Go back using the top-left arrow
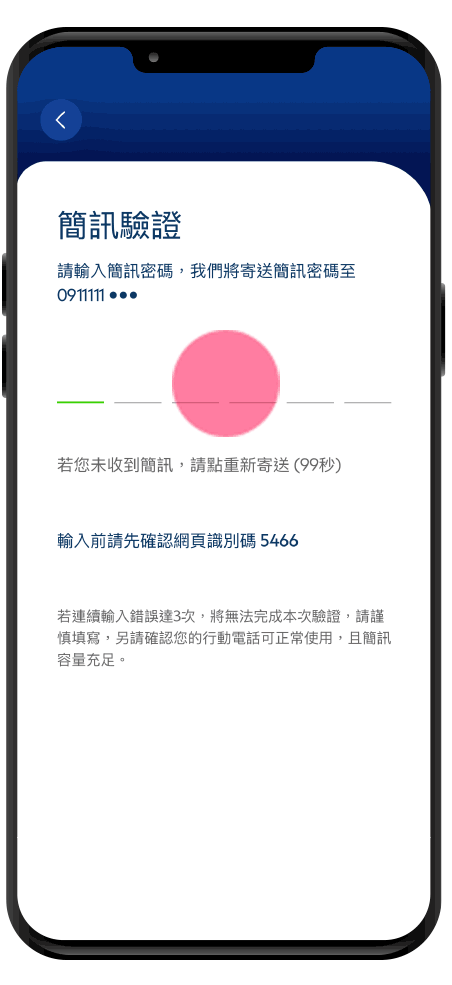452x985 pixels. 61,120
